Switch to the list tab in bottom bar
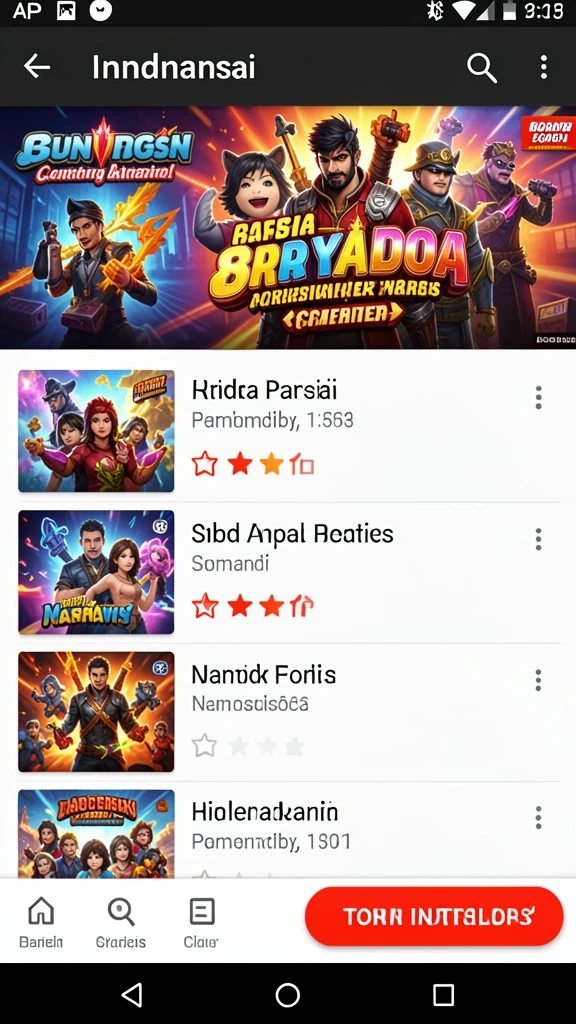Viewport: 576px width, 1024px height. point(201,922)
